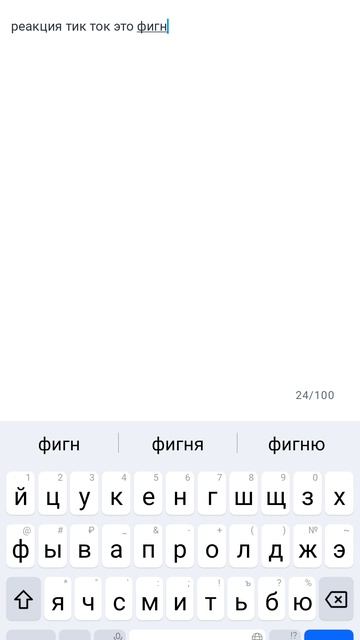Screen dimensions: 360x640
Task: Type the letter 'я' key
Action: pyautogui.click(x=58, y=599)
